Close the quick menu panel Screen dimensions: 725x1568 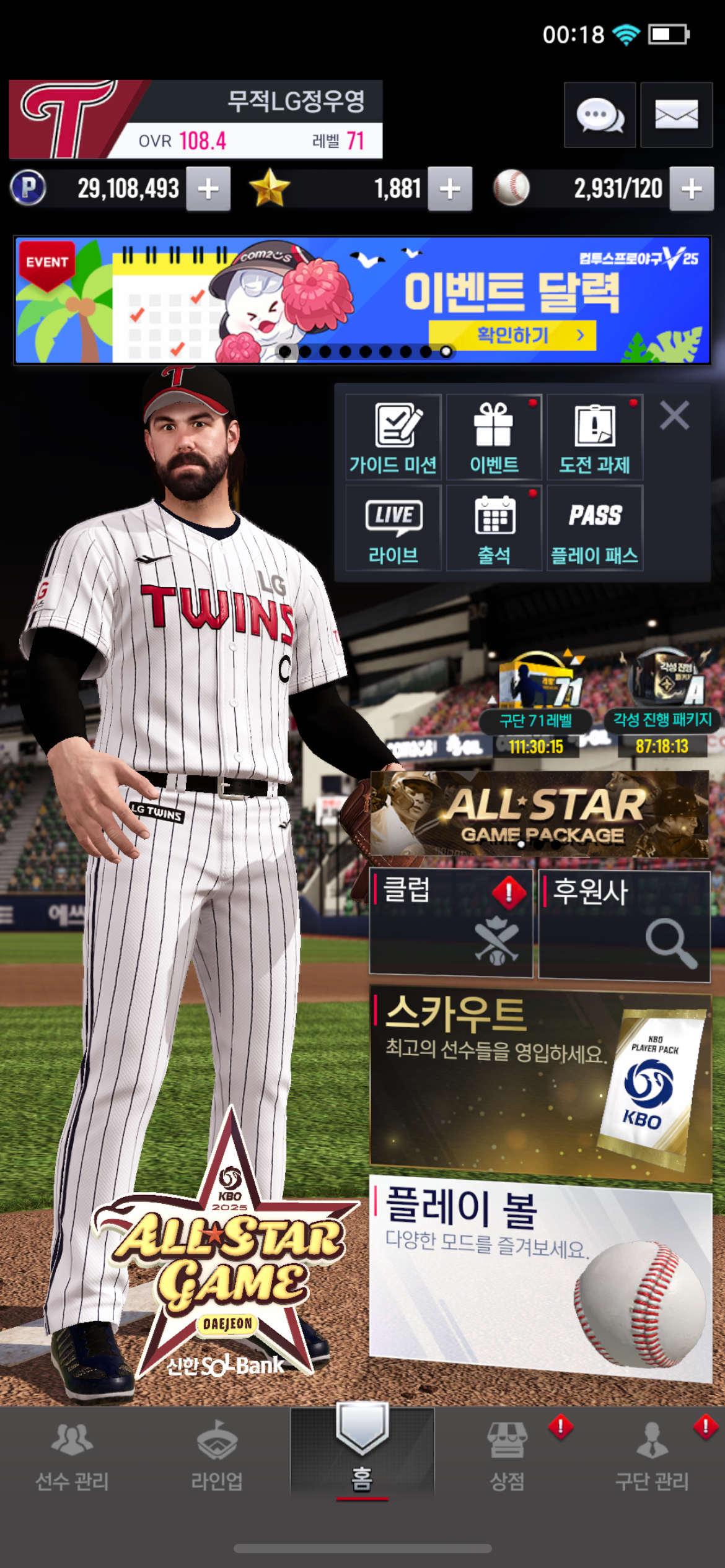[x=674, y=415]
